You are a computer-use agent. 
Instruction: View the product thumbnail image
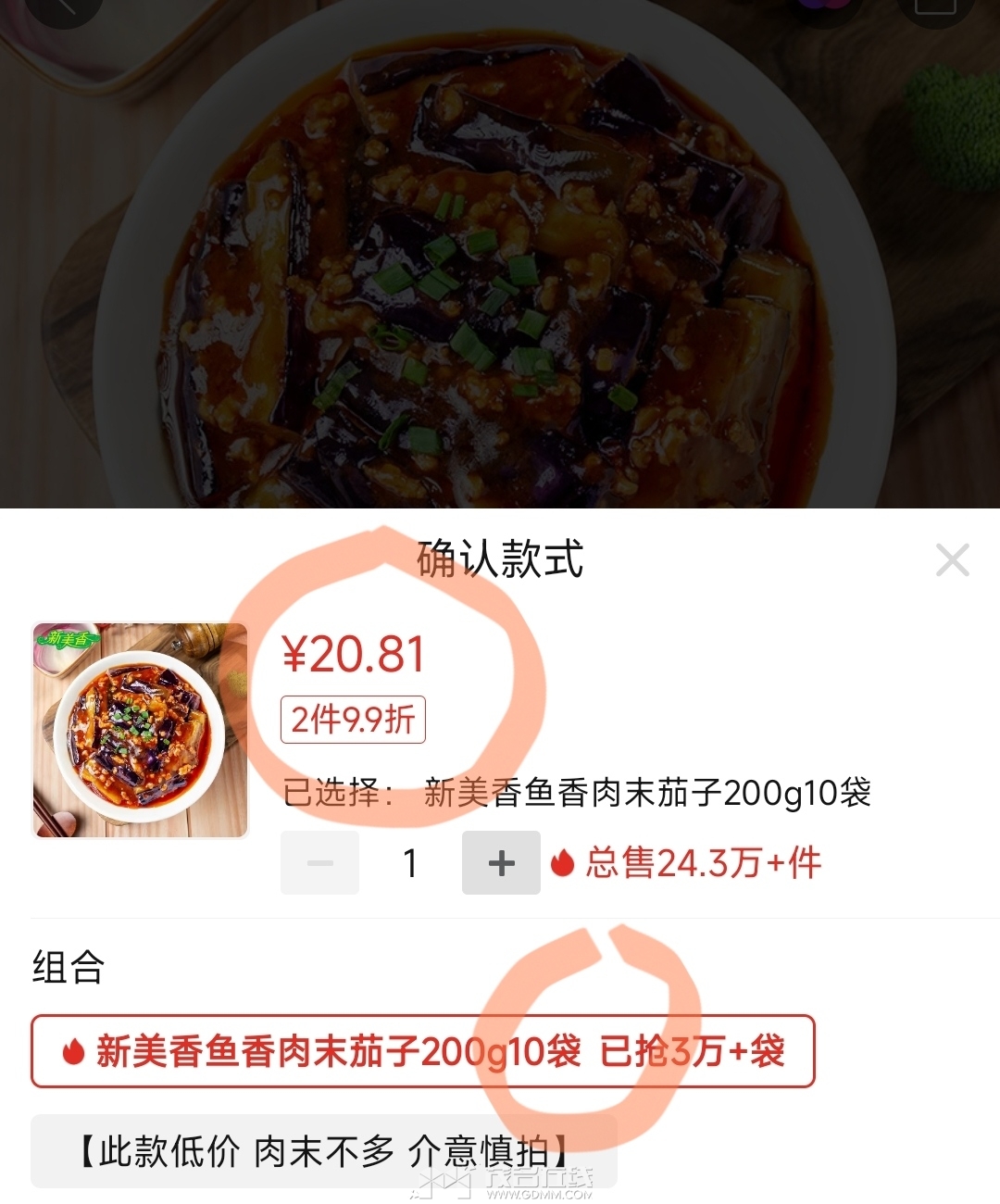click(141, 731)
